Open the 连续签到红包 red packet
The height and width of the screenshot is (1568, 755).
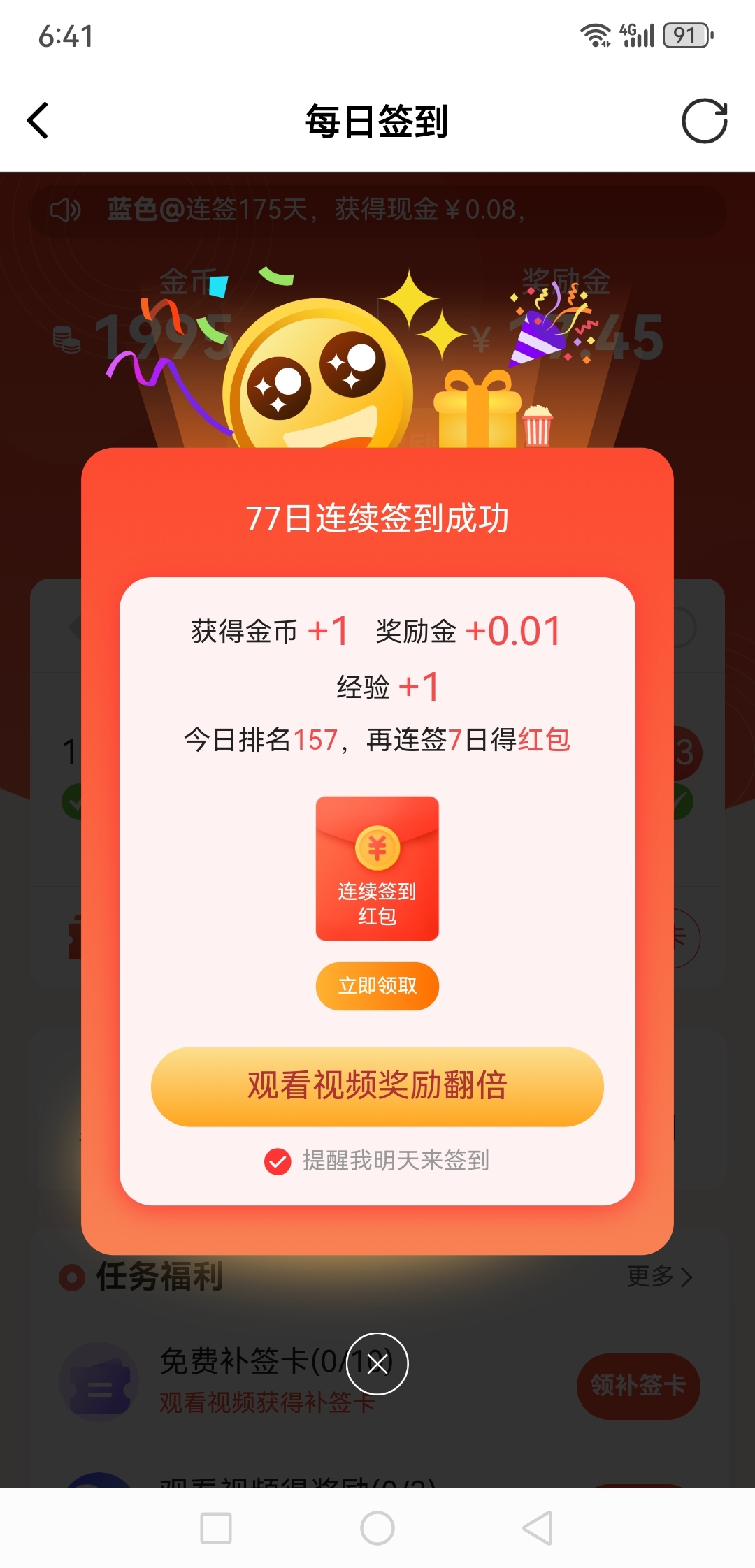tap(377, 869)
